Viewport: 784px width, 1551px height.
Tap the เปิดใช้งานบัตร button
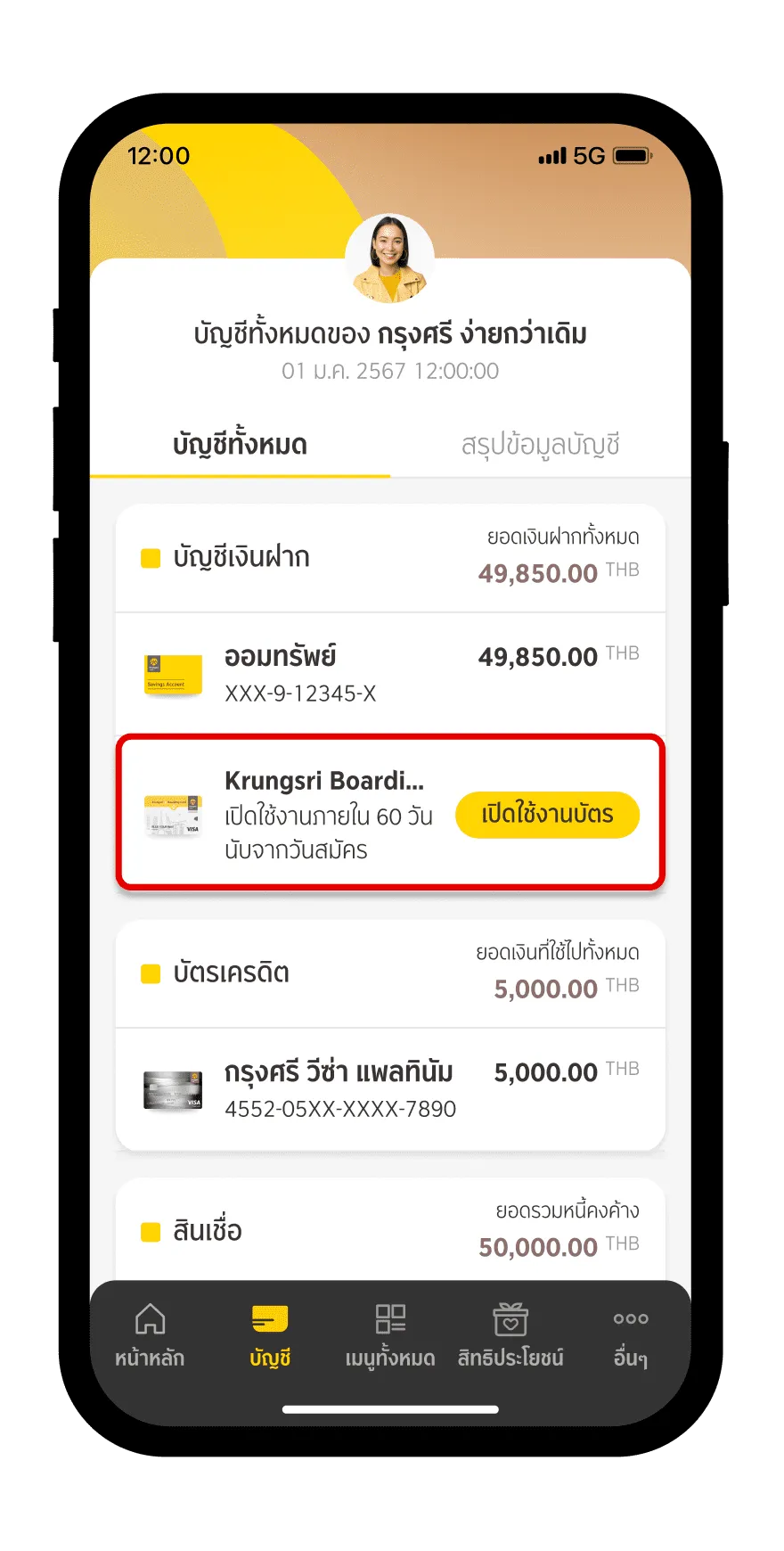(547, 815)
